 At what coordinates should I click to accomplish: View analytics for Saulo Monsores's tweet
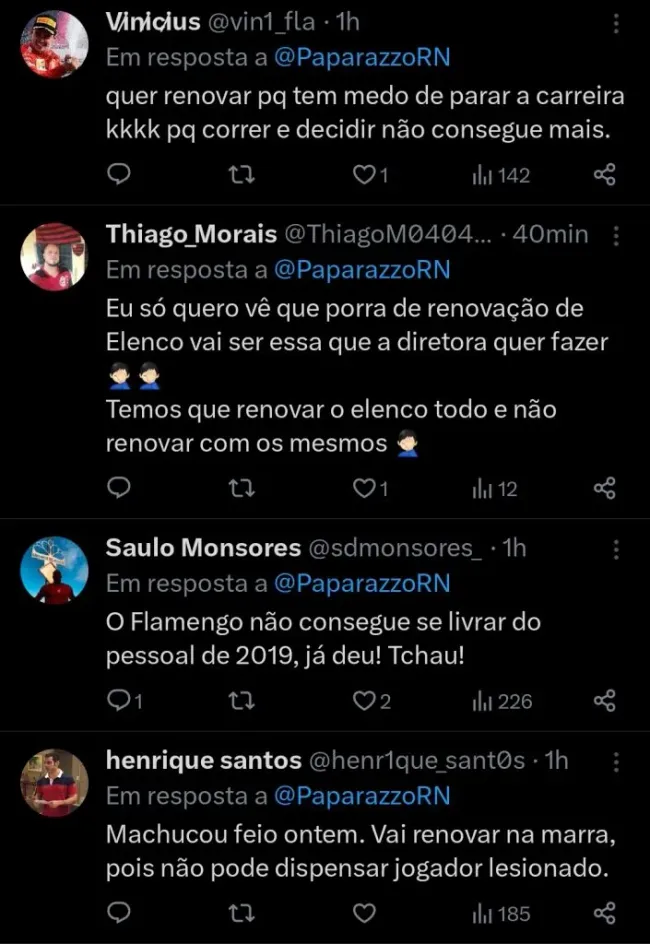pyautogui.click(x=502, y=701)
